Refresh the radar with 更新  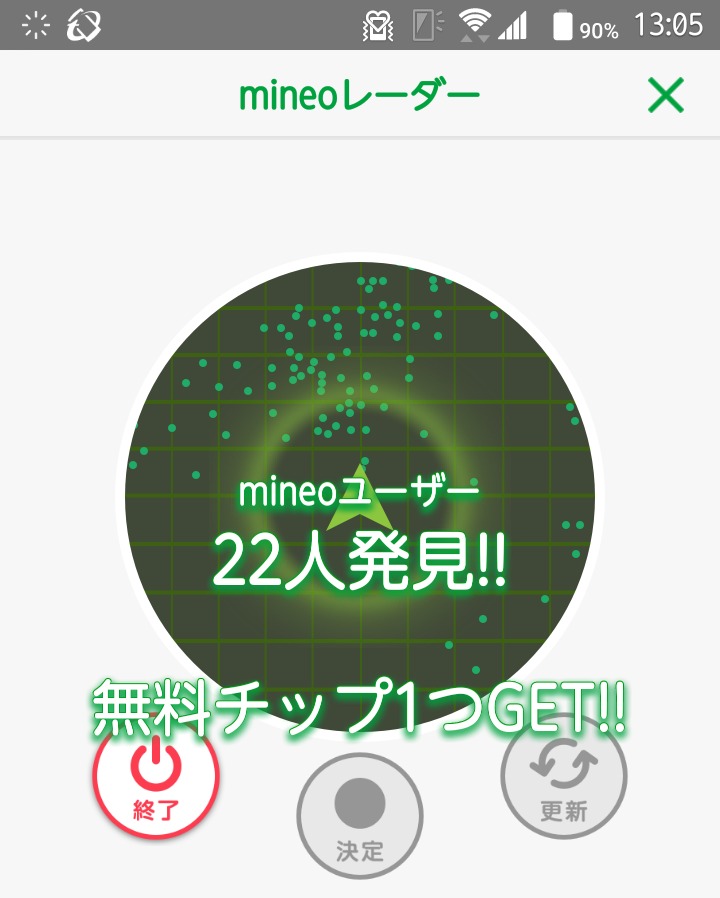tap(564, 777)
